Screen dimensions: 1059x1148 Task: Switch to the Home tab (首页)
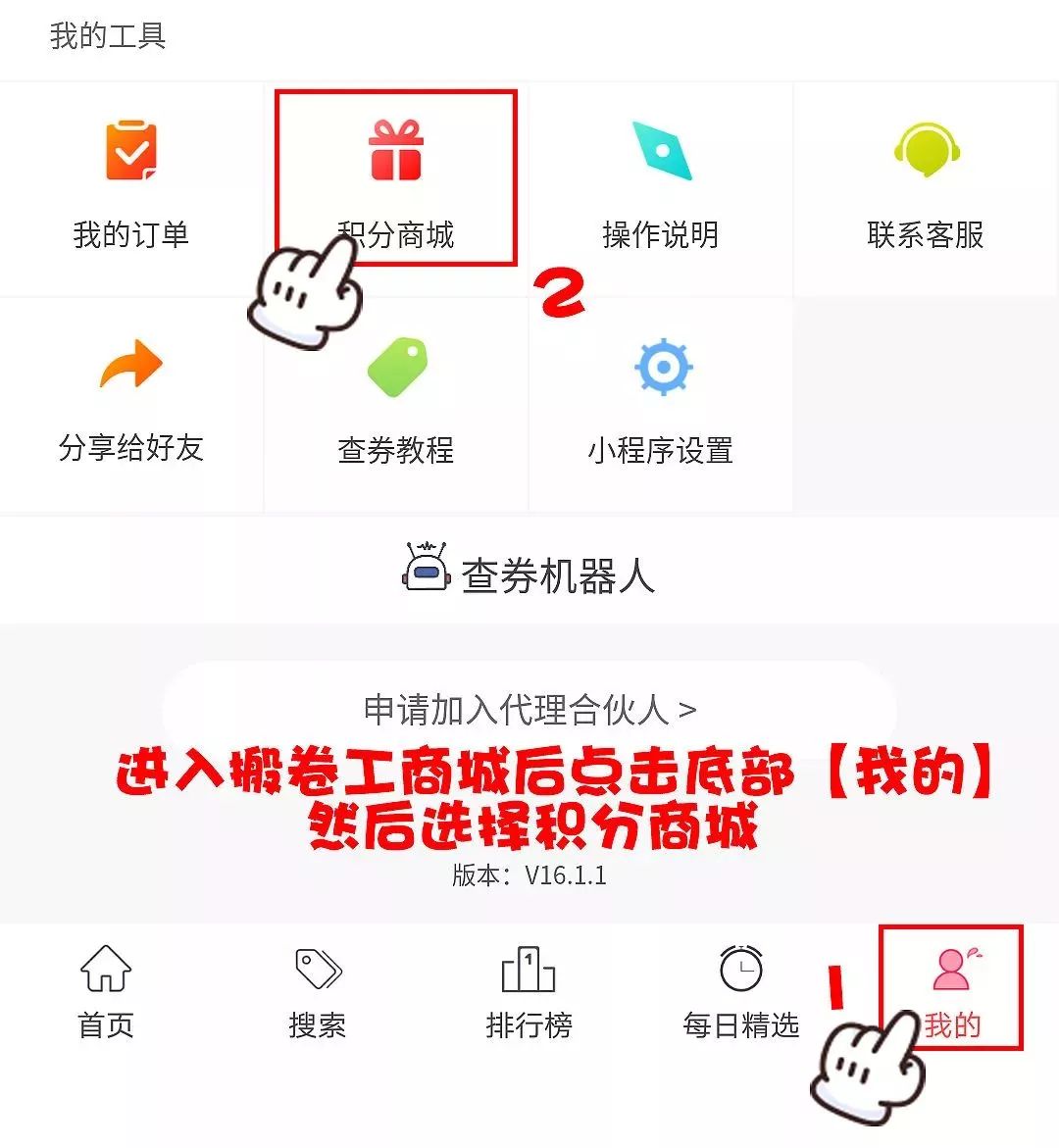(x=106, y=992)
